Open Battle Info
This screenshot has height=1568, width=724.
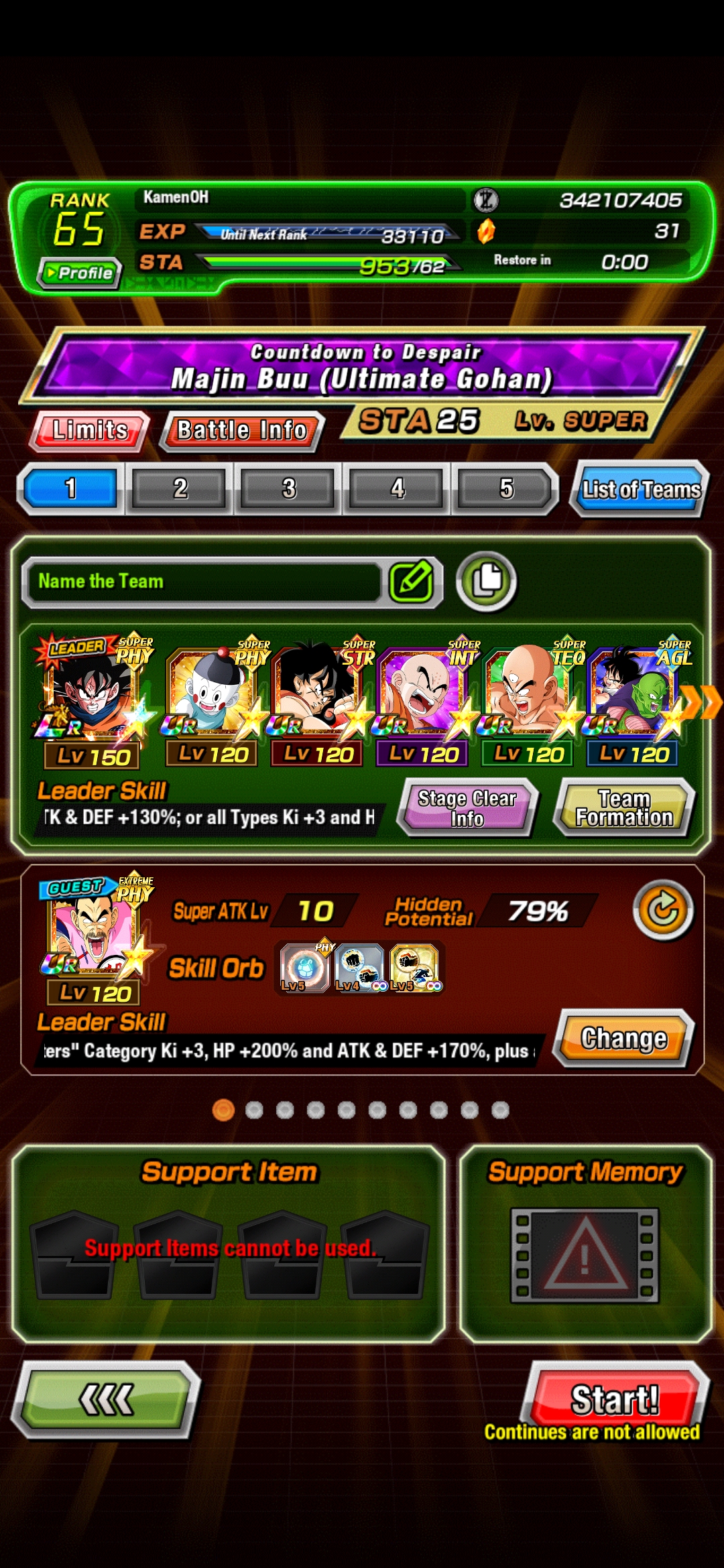(x=241, y=430)
